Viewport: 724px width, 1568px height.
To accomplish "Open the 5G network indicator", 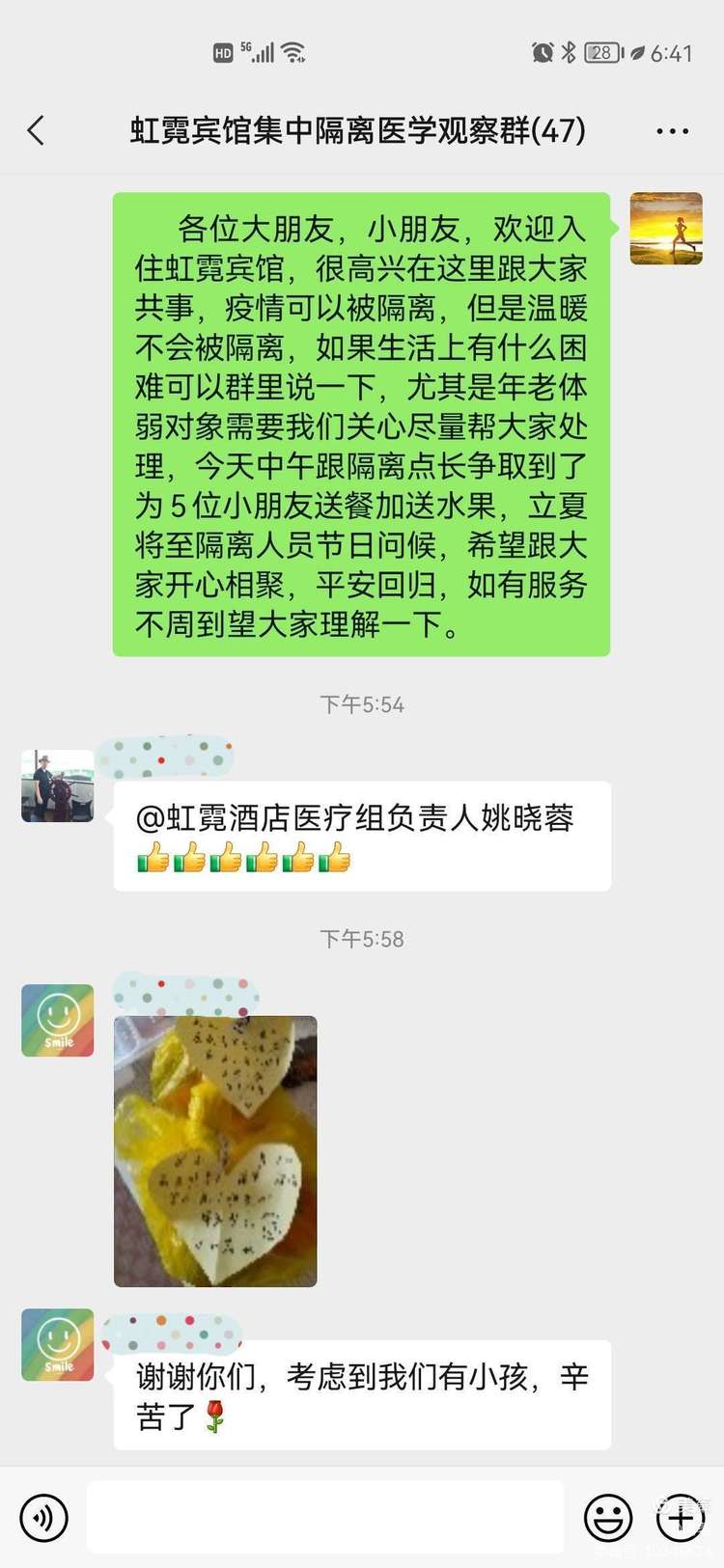I will 244,48.
